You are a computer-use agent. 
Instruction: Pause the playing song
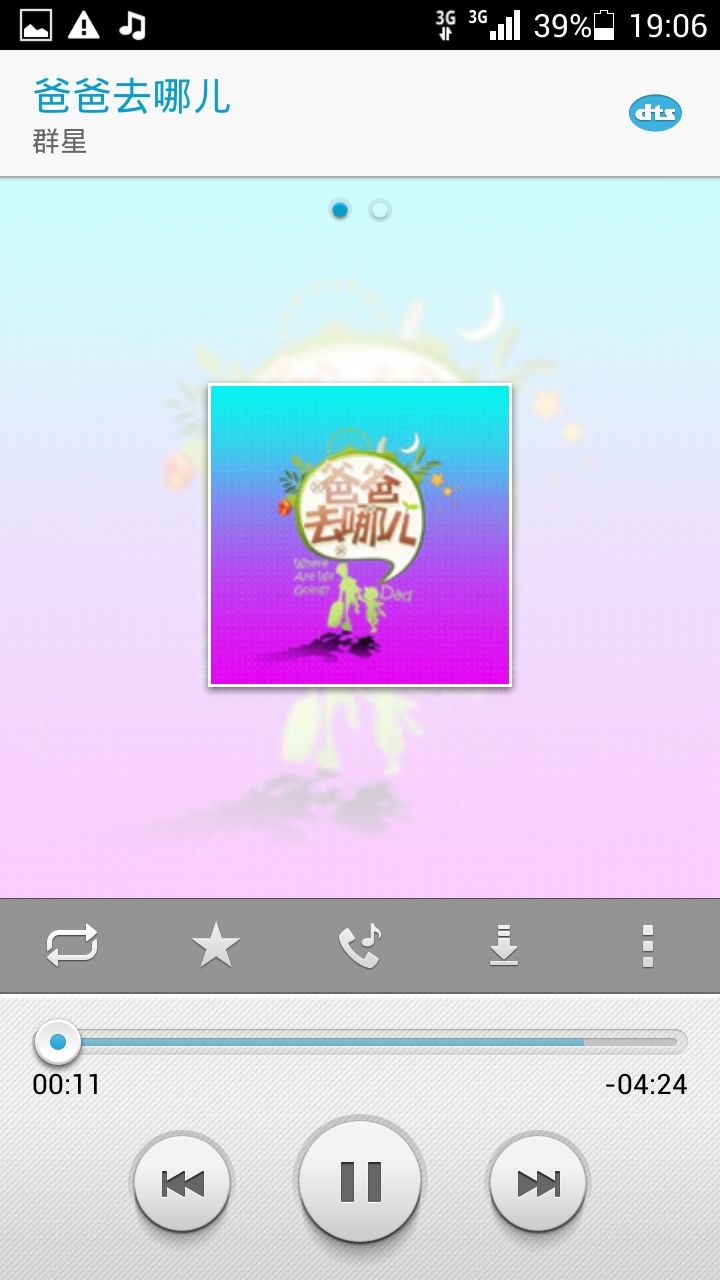point(360,1182)
